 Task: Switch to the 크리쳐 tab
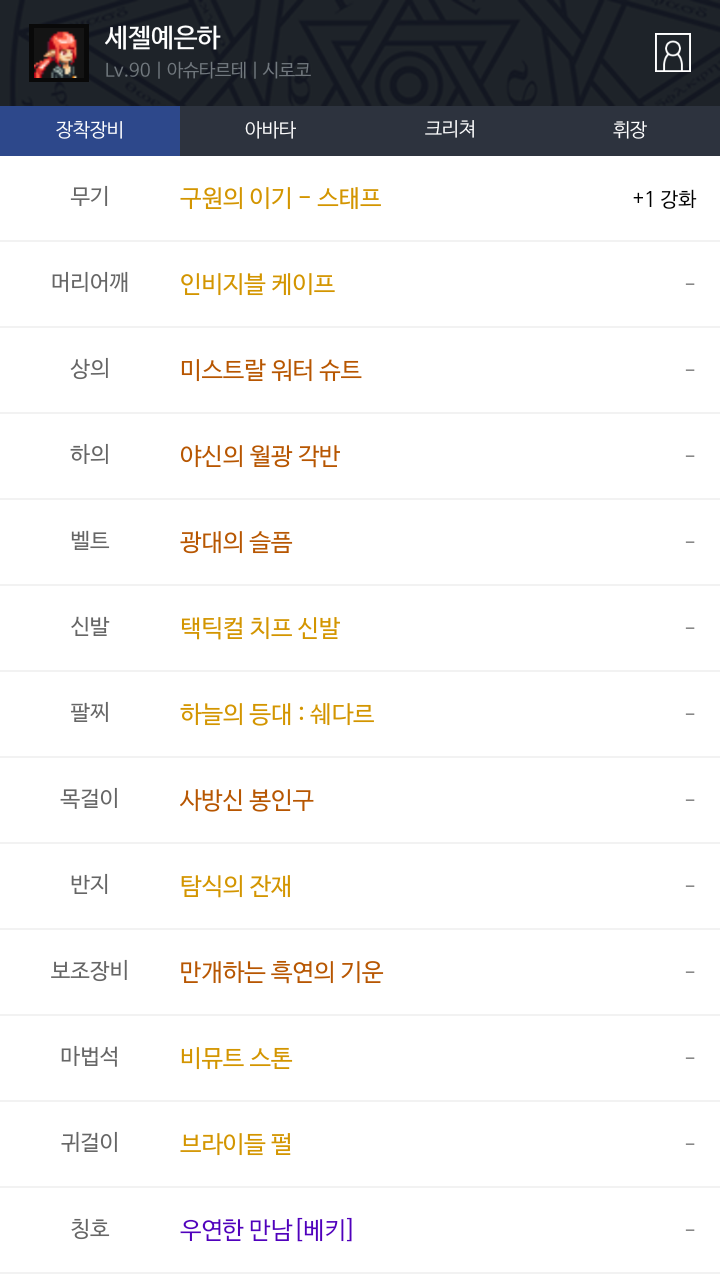(x=450, y=130)
